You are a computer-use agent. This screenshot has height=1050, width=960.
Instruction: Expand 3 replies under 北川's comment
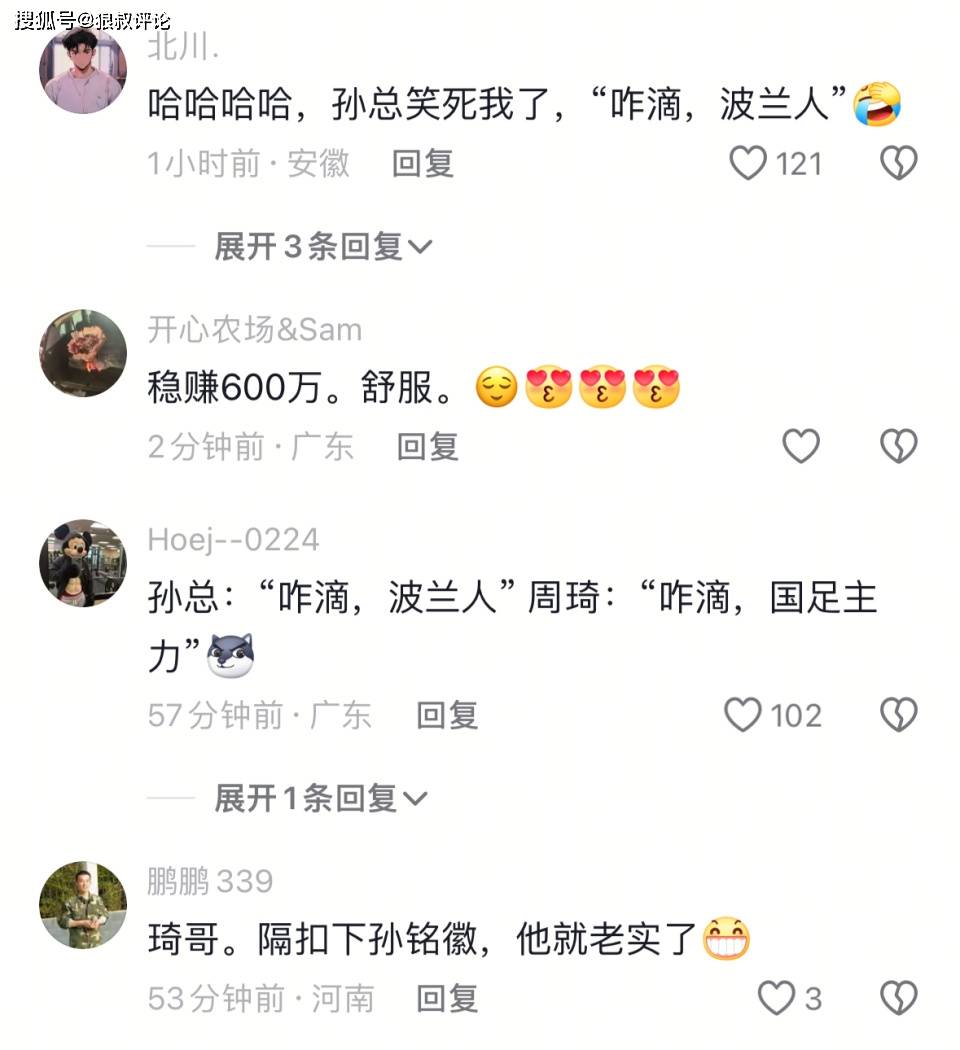pos(322,246)
